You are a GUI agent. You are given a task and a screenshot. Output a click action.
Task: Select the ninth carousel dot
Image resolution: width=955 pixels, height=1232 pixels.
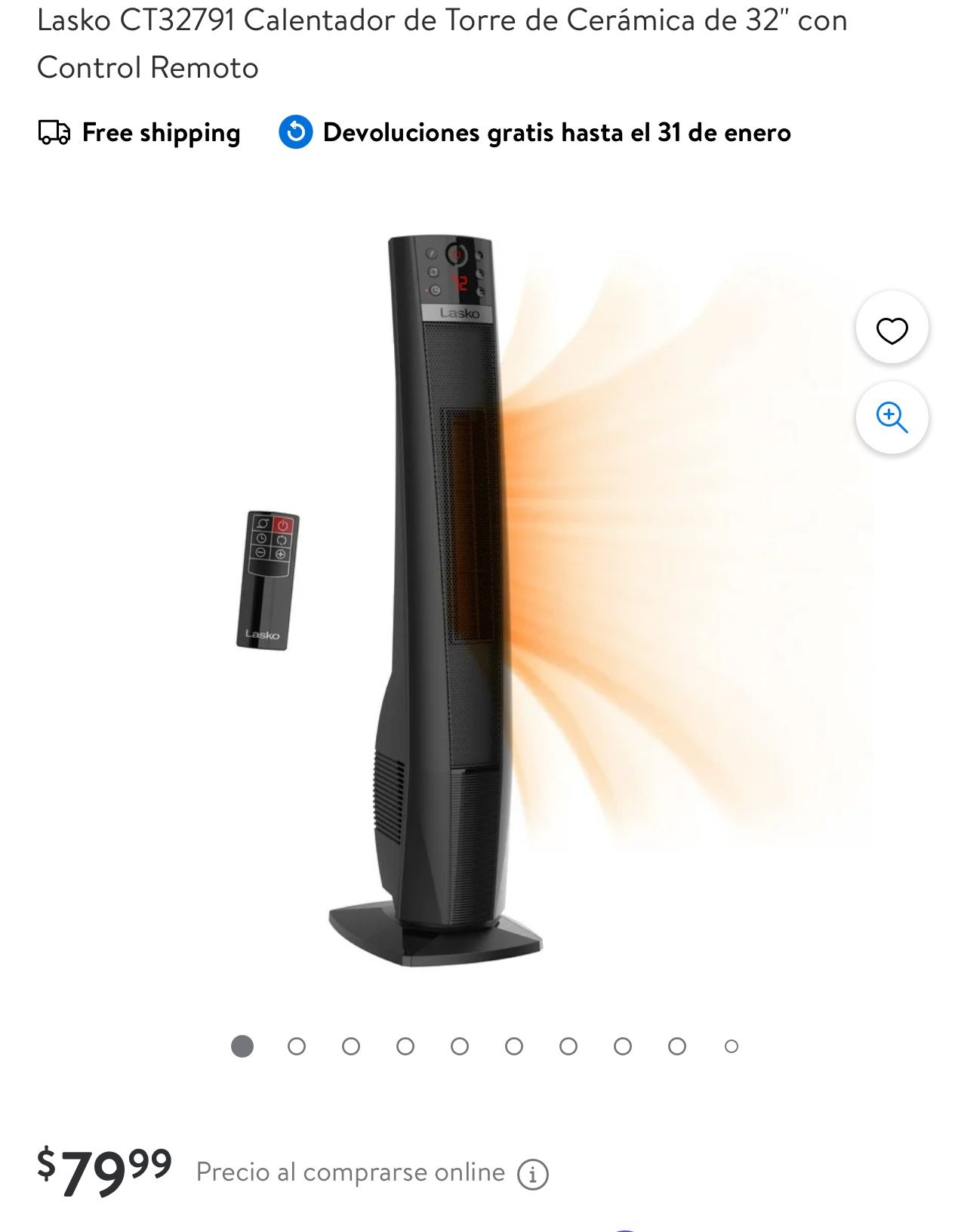676,1046
